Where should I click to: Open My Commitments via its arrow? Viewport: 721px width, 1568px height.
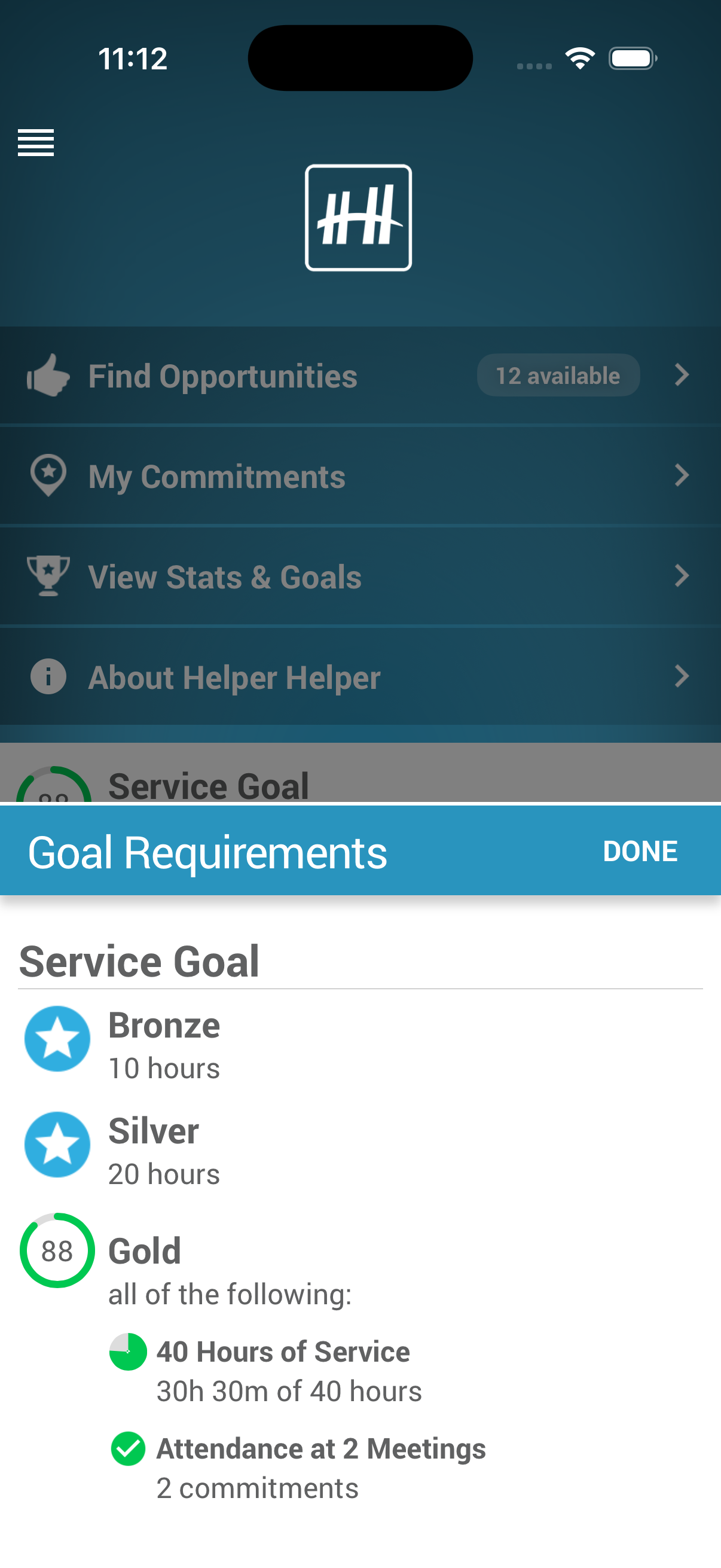682,475
